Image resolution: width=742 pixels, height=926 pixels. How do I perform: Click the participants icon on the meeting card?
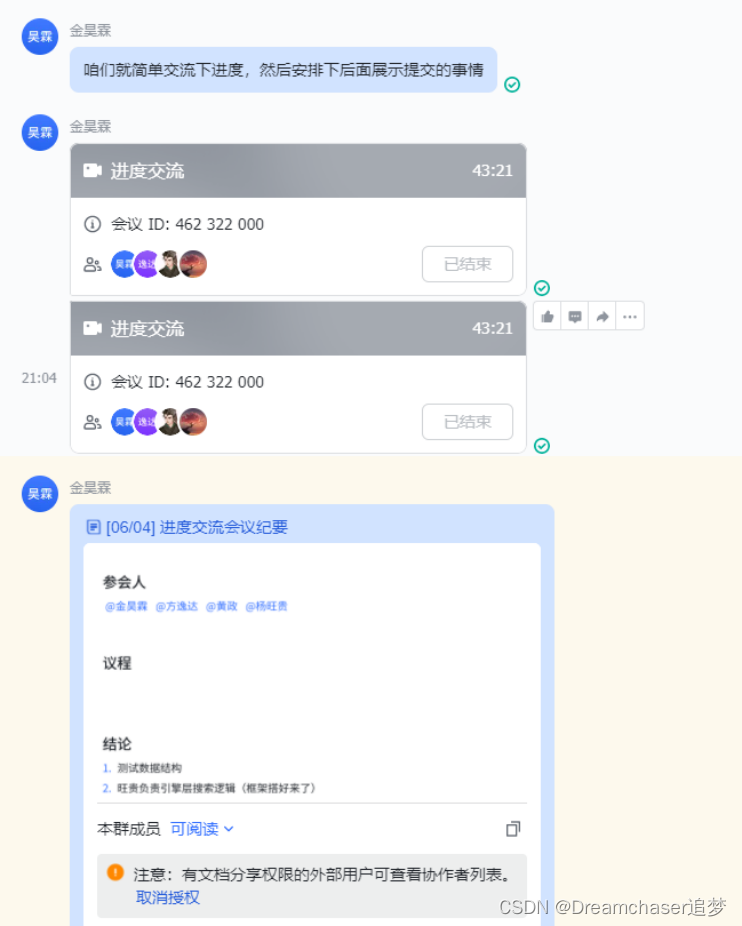pos(93,264)
